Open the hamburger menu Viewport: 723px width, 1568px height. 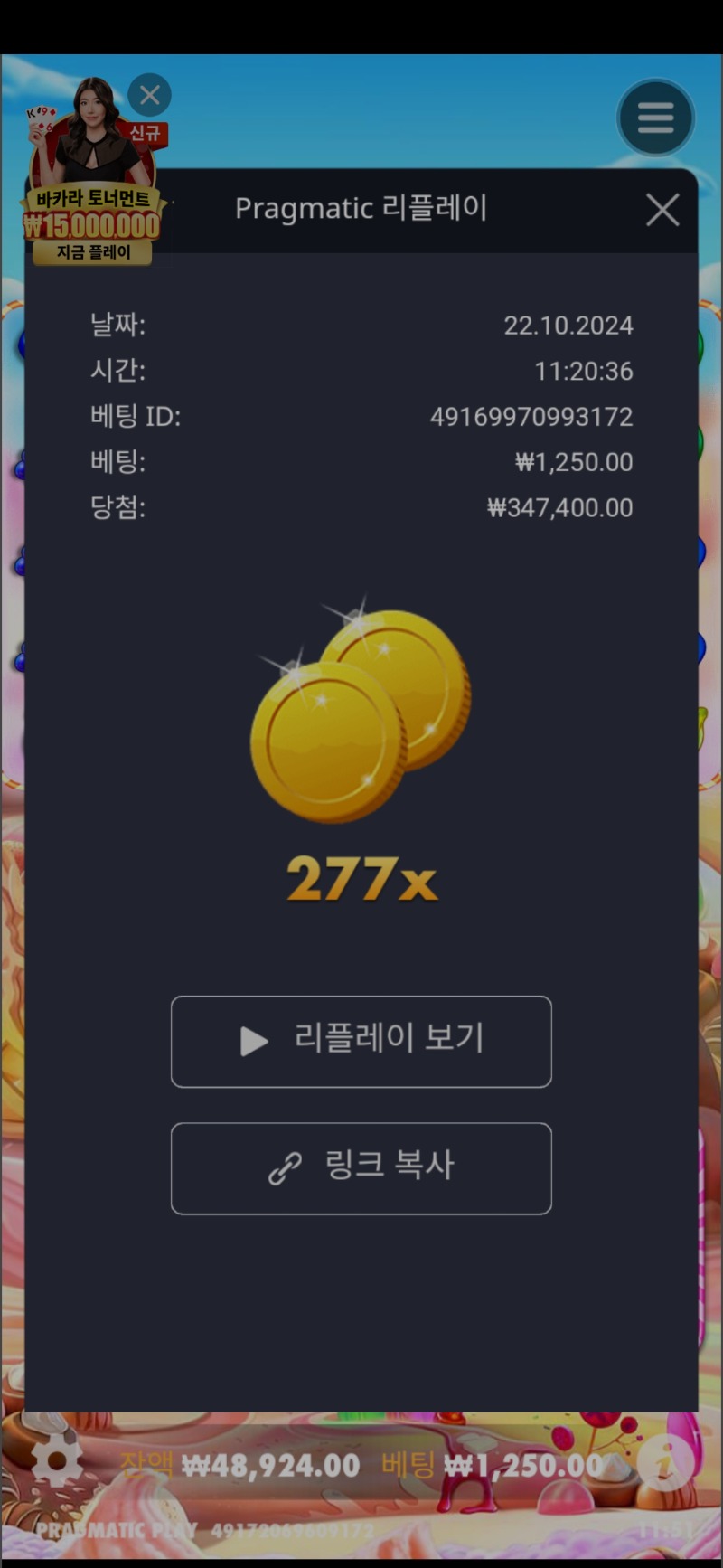point(655,118)
